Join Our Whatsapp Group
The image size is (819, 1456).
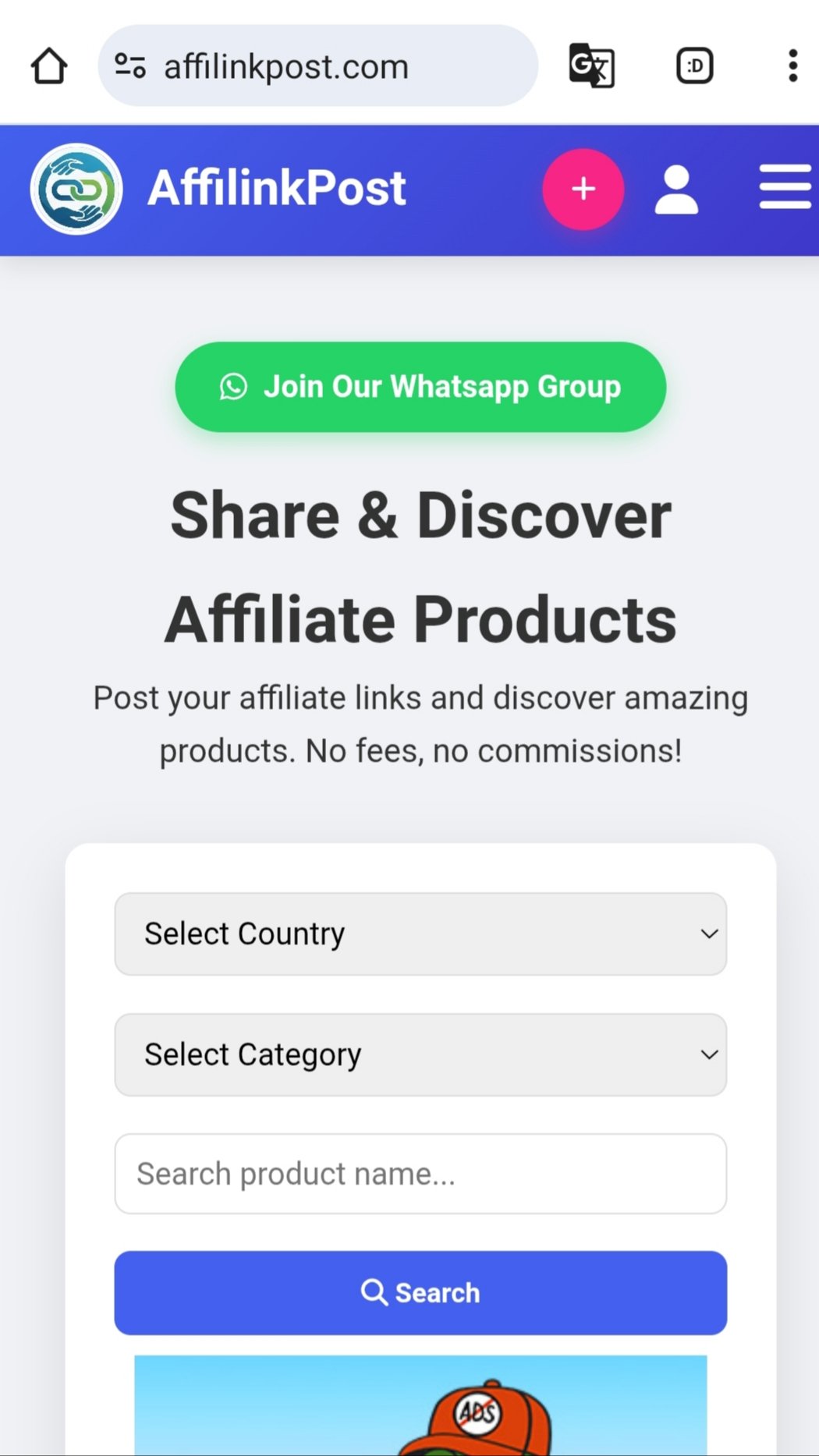[420, 387]
